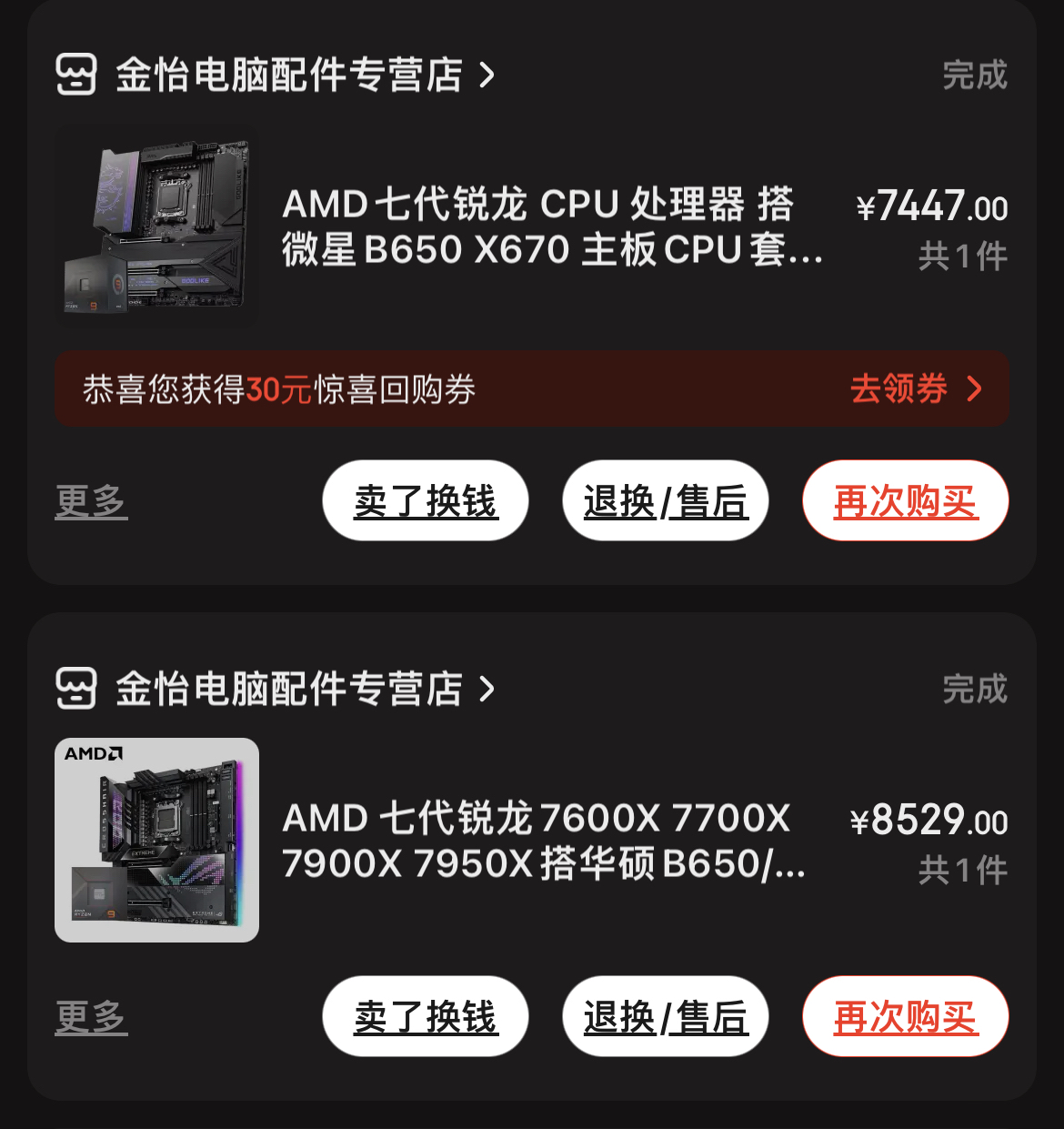The height and width of the screenshot is (1129, 1064).
Task: Click the chevron after the second store name
Action: click(x=488, y=690)
